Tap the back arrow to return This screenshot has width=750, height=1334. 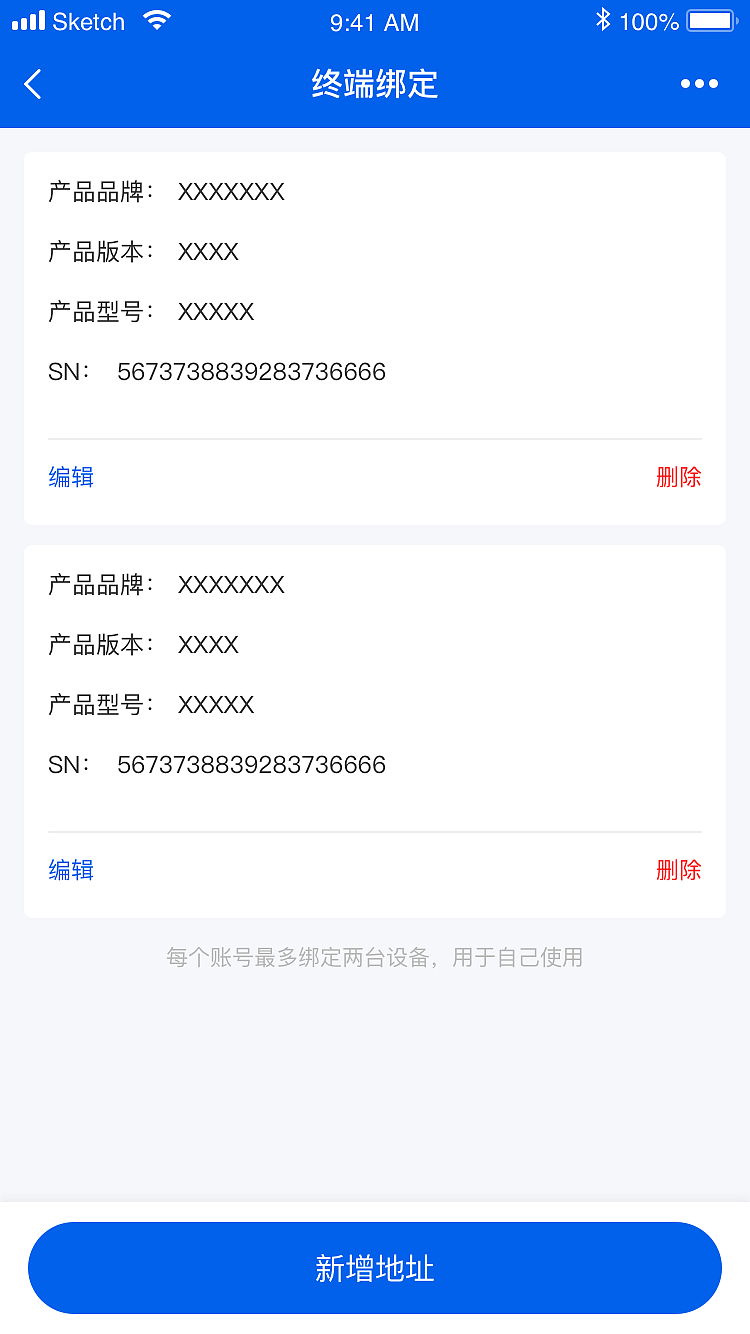(x=32, y=84)
